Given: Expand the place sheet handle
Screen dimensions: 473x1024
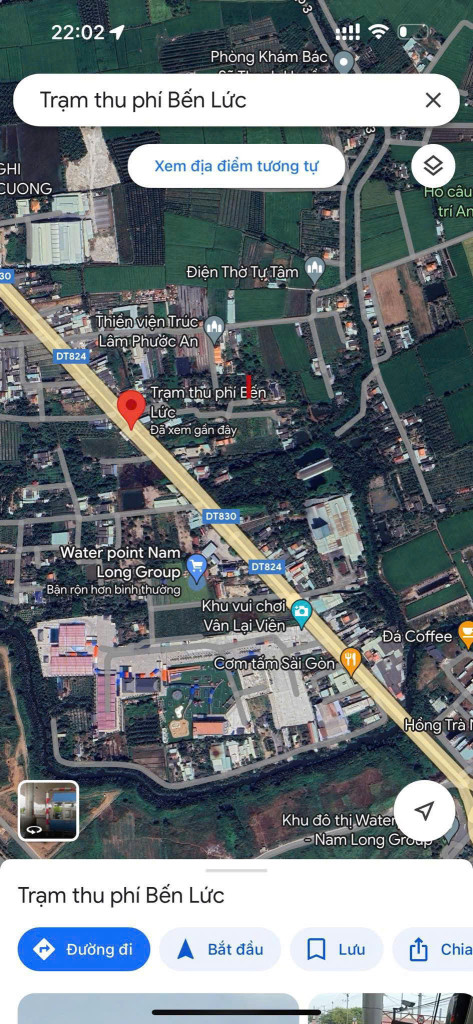Looking at the screenshot, I should pos(236,871).
